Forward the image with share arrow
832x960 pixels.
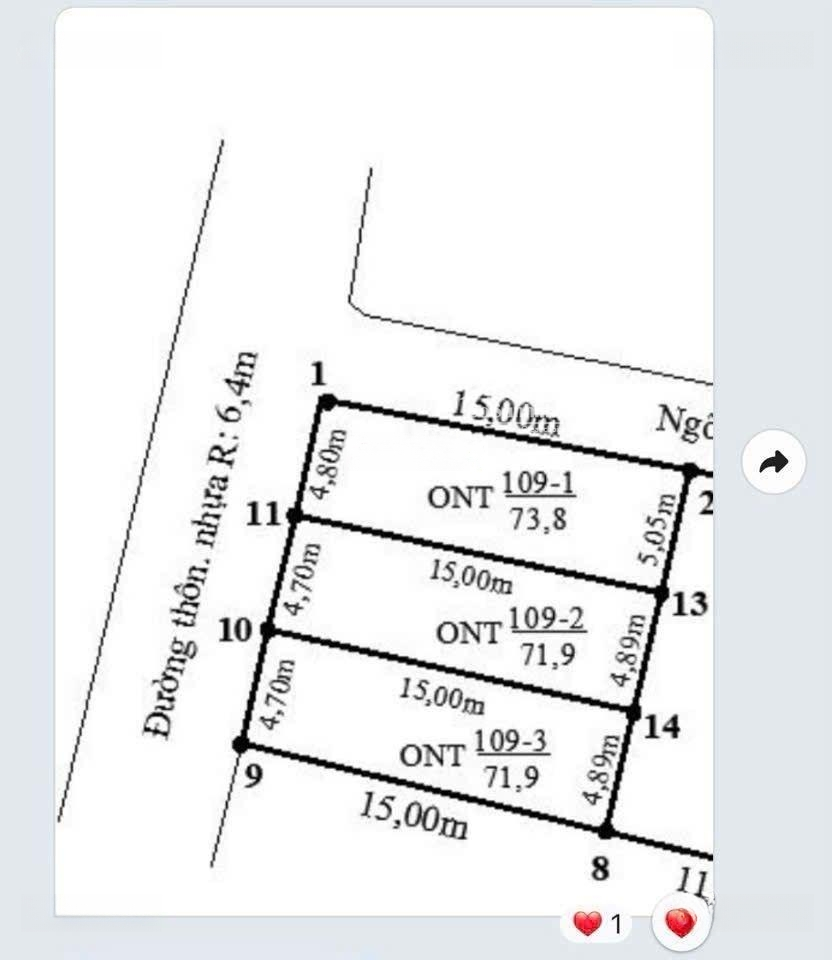tap(774, 462)
